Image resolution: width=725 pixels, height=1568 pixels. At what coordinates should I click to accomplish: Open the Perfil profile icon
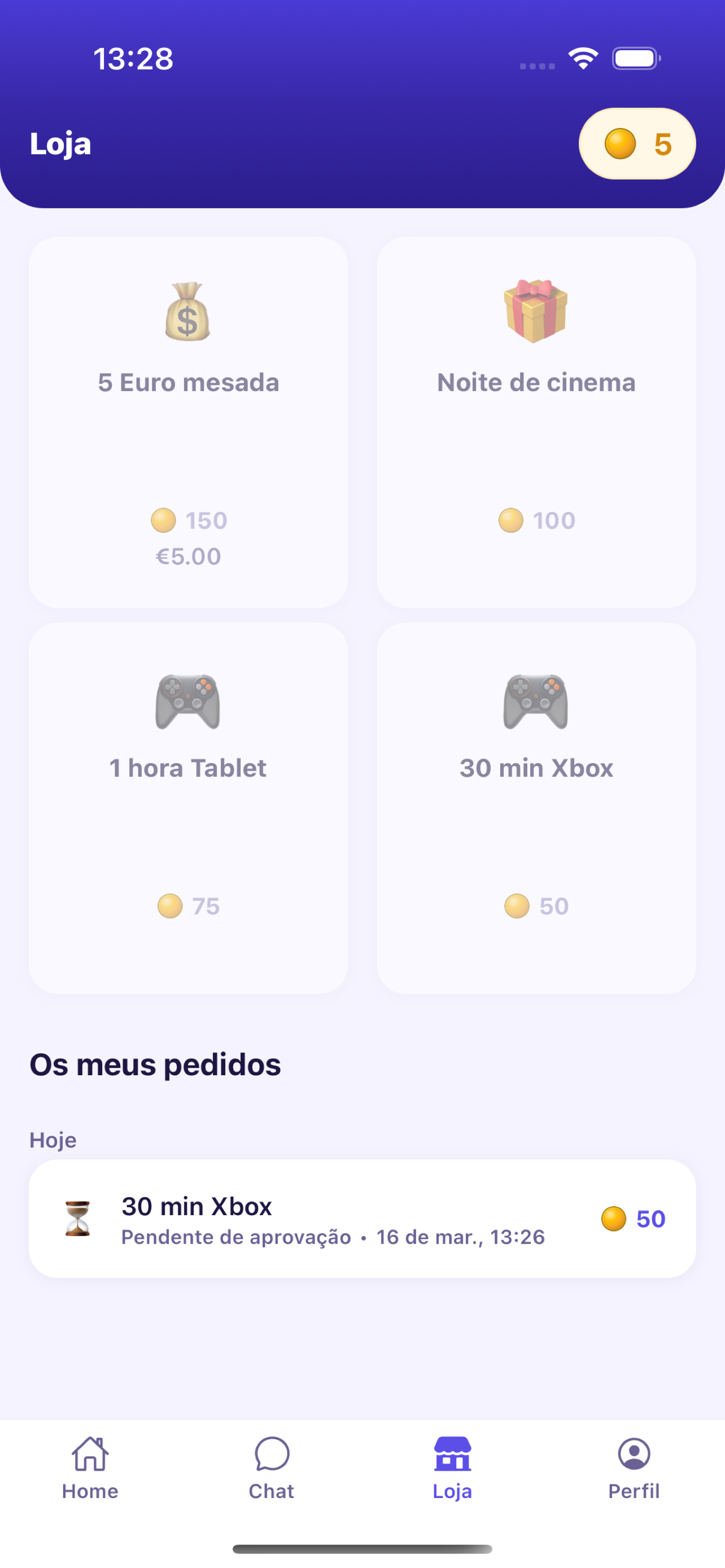[633, 1453]
